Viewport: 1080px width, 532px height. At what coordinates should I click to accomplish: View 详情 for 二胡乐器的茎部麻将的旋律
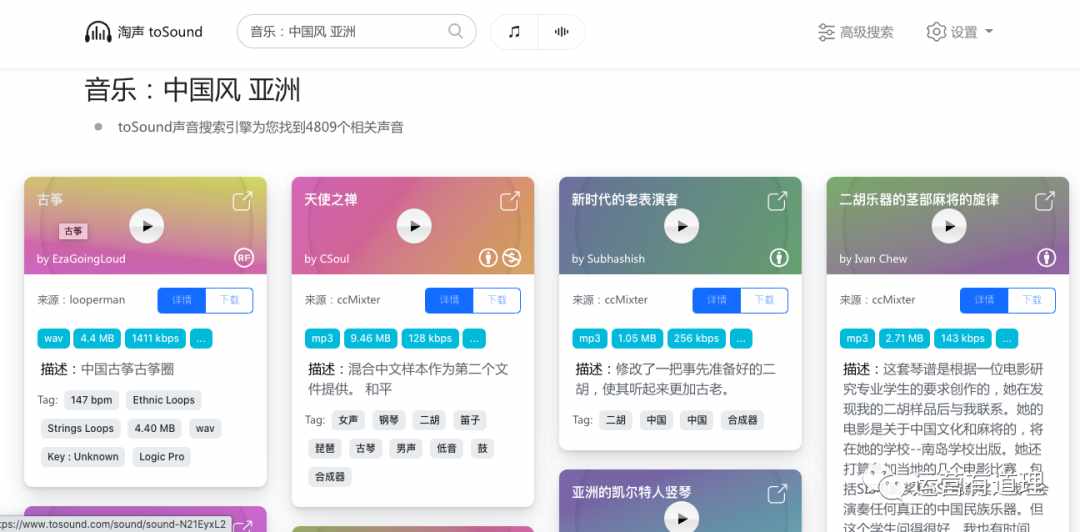tap(984, 300)
